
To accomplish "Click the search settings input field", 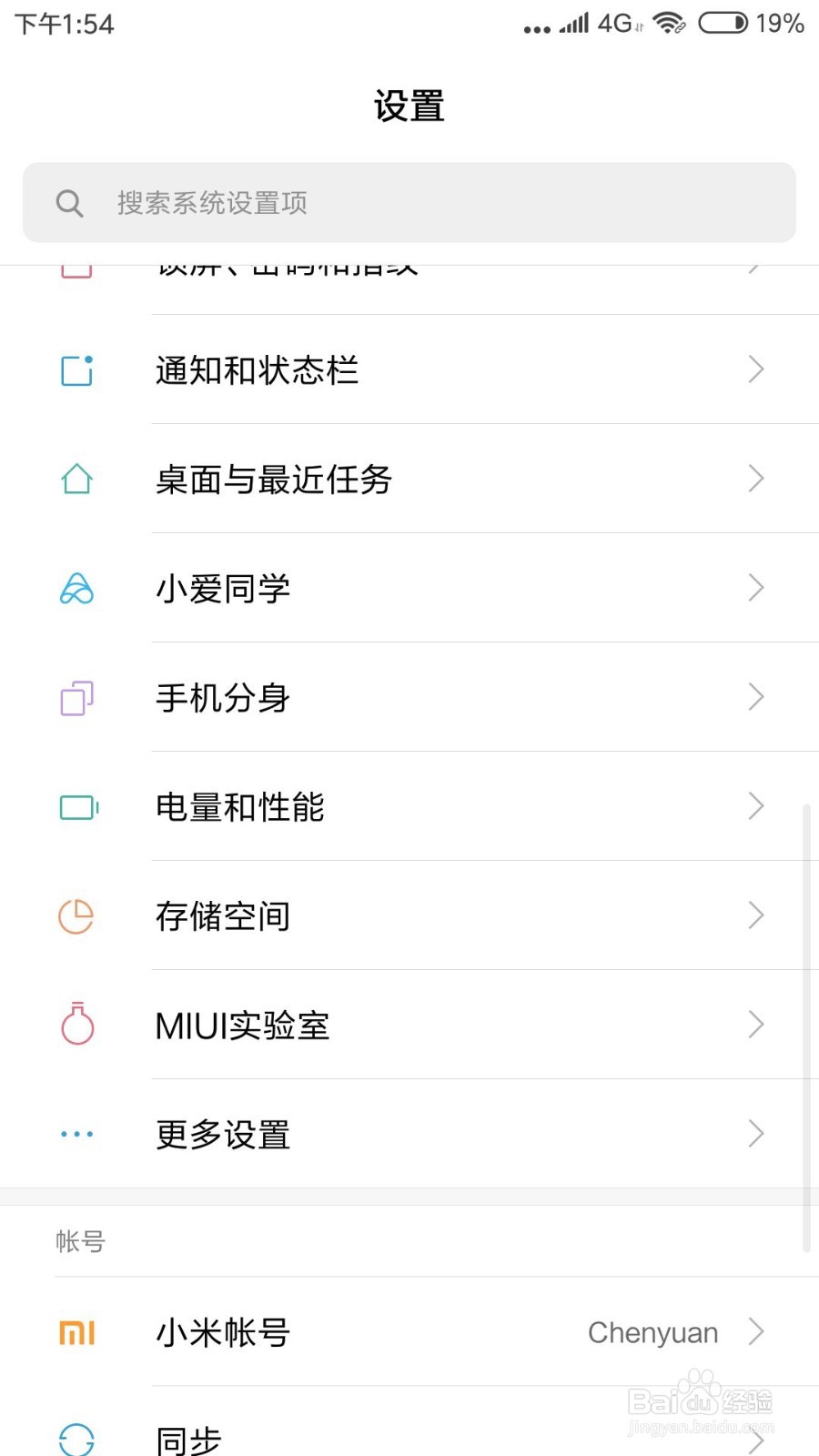I will [409, 203].
